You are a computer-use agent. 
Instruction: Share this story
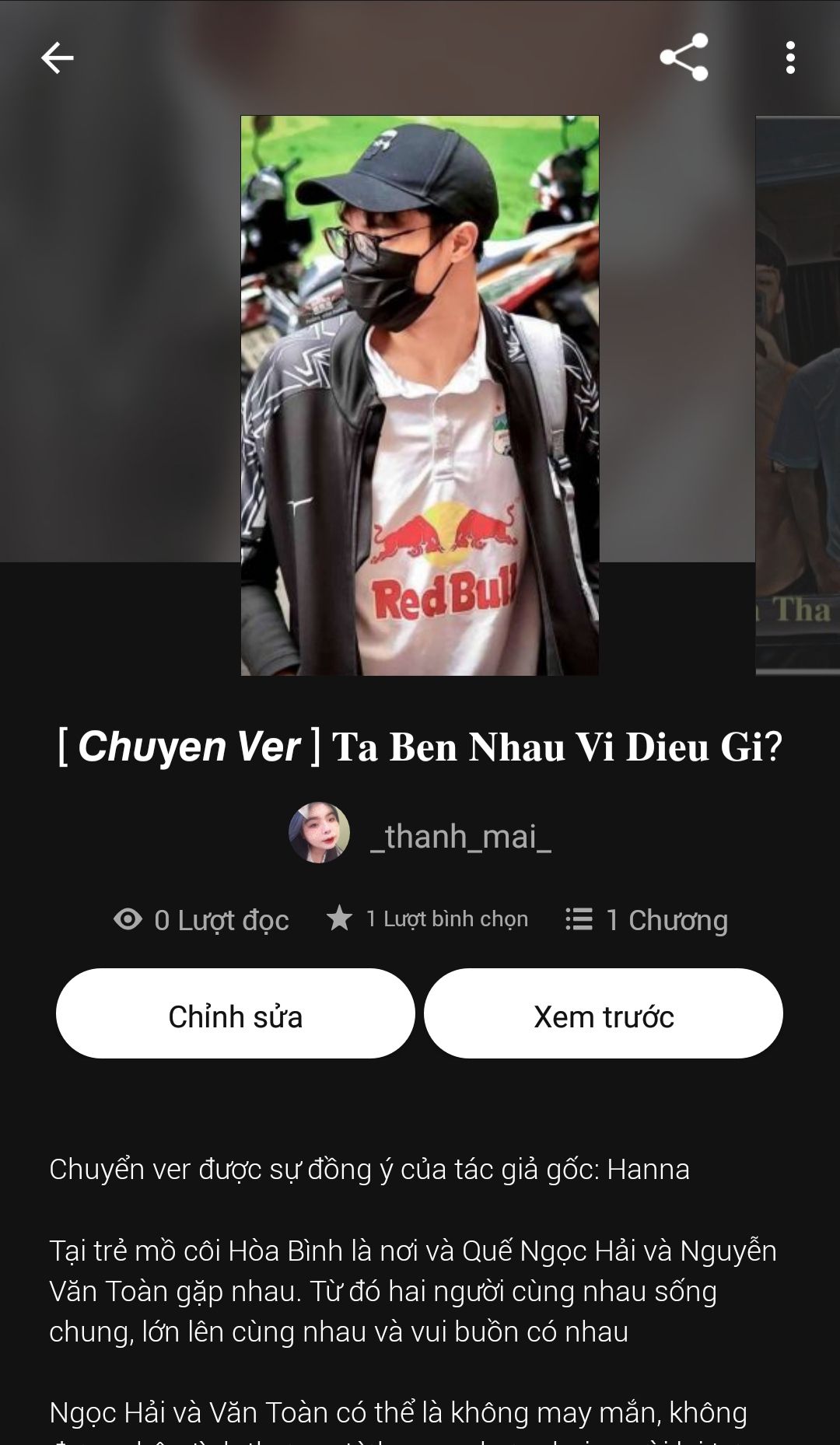click(684, 57)
